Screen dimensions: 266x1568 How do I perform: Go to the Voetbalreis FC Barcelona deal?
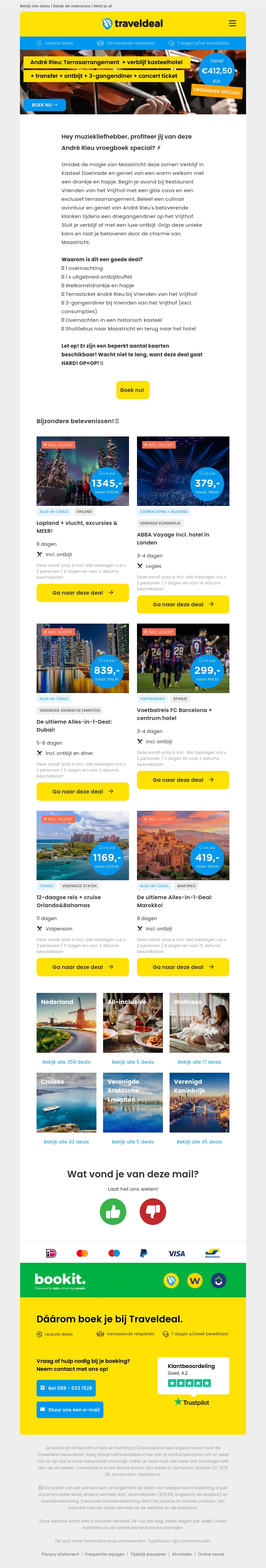tap(183, 780)
